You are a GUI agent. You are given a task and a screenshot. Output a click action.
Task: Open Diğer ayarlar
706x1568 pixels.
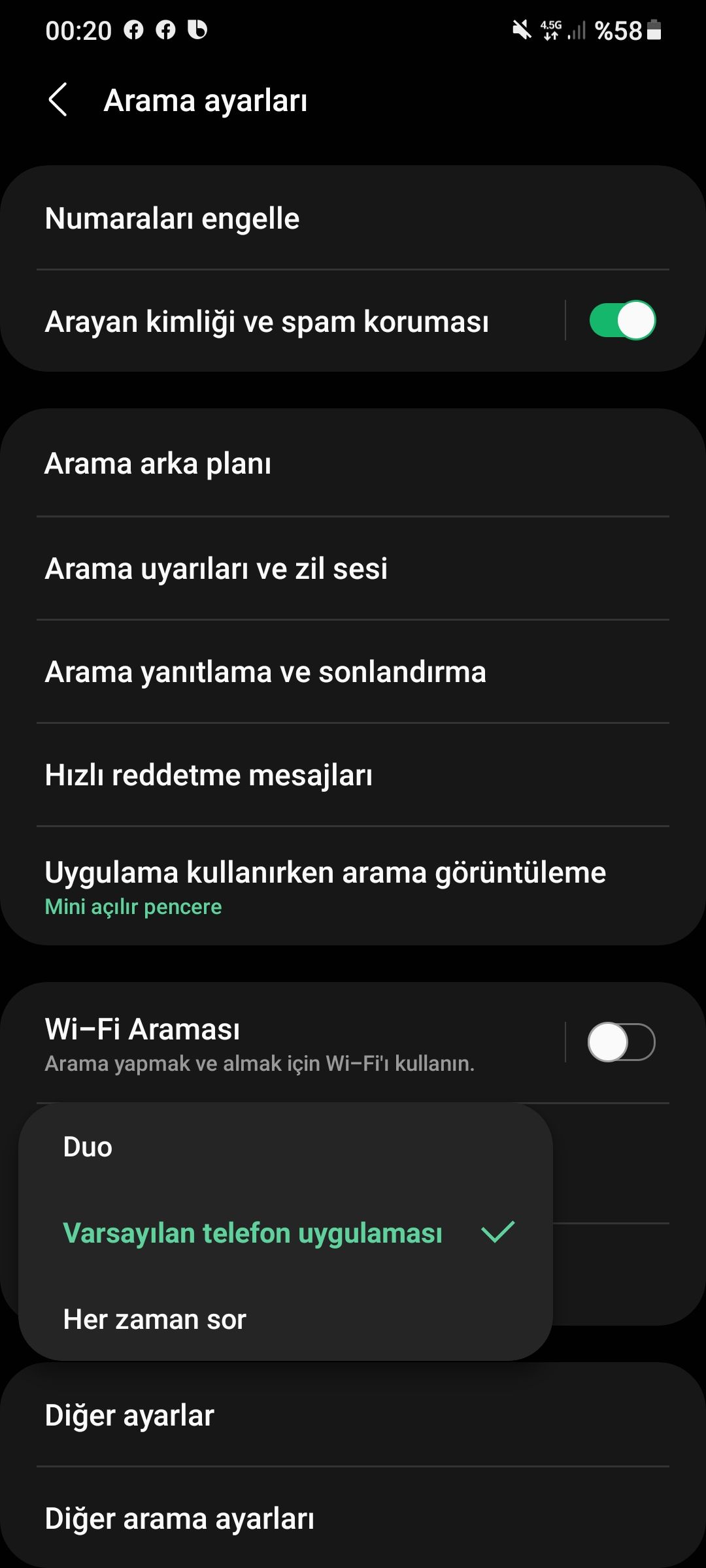[x=353, y=1416]
